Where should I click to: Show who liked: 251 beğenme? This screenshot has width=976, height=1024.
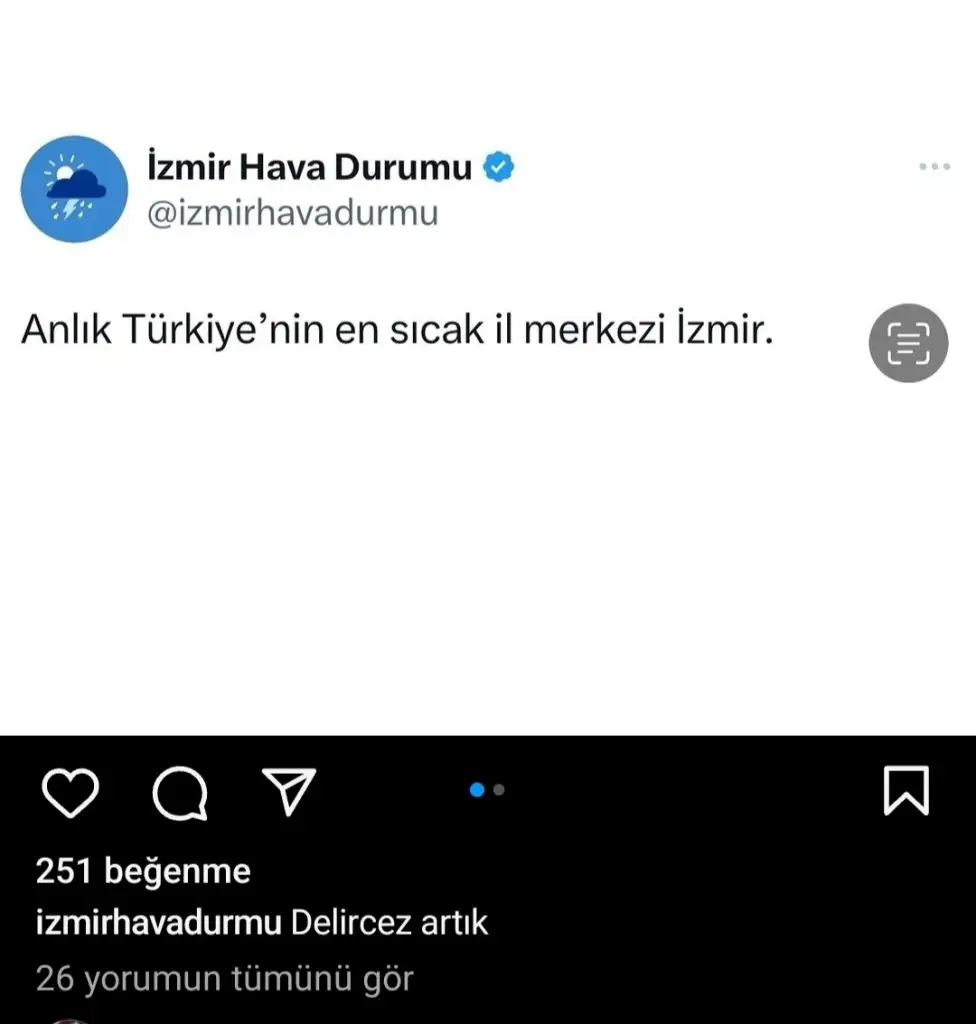click(143, 872)
